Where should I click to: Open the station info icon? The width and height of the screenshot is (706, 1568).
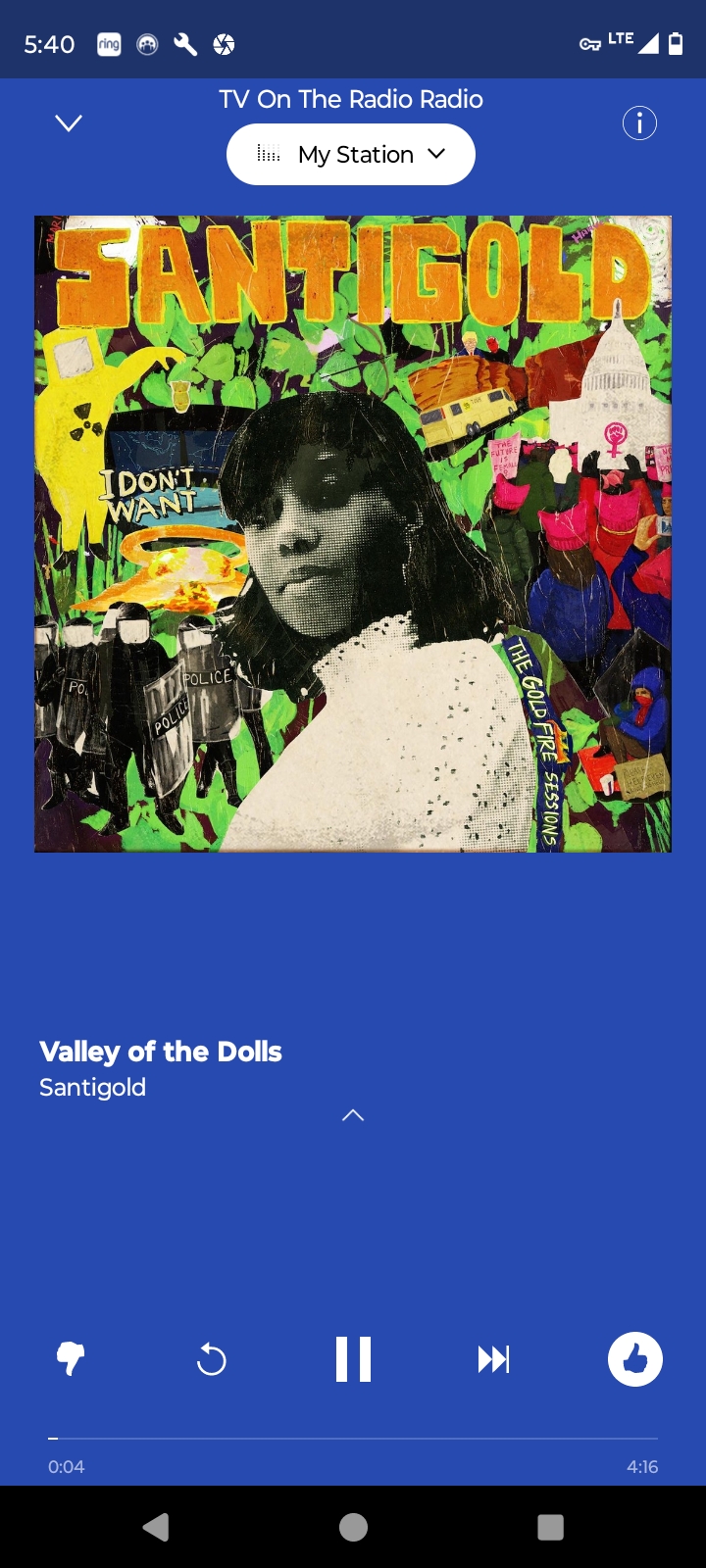[x=639, y=123]
